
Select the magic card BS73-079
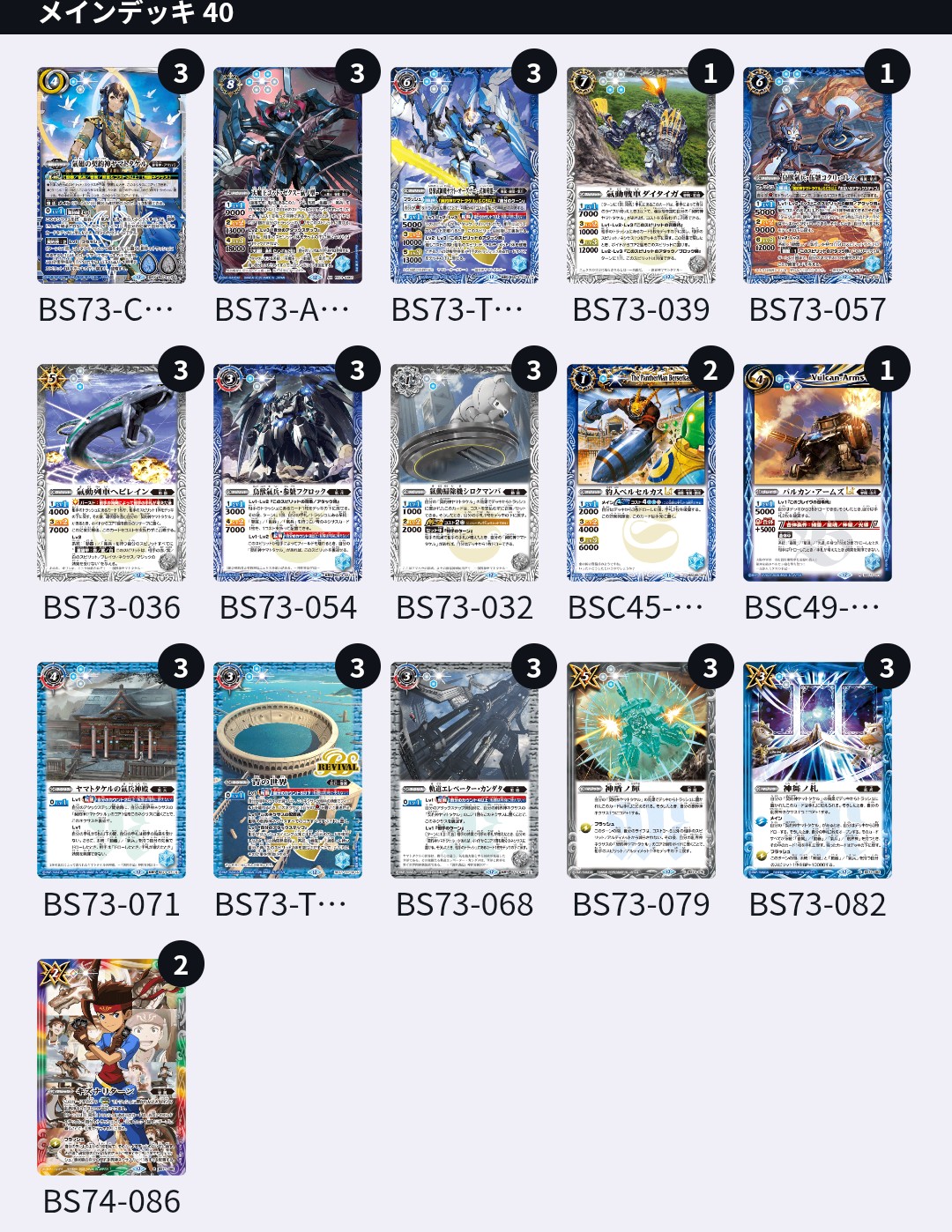click(641, 770)
